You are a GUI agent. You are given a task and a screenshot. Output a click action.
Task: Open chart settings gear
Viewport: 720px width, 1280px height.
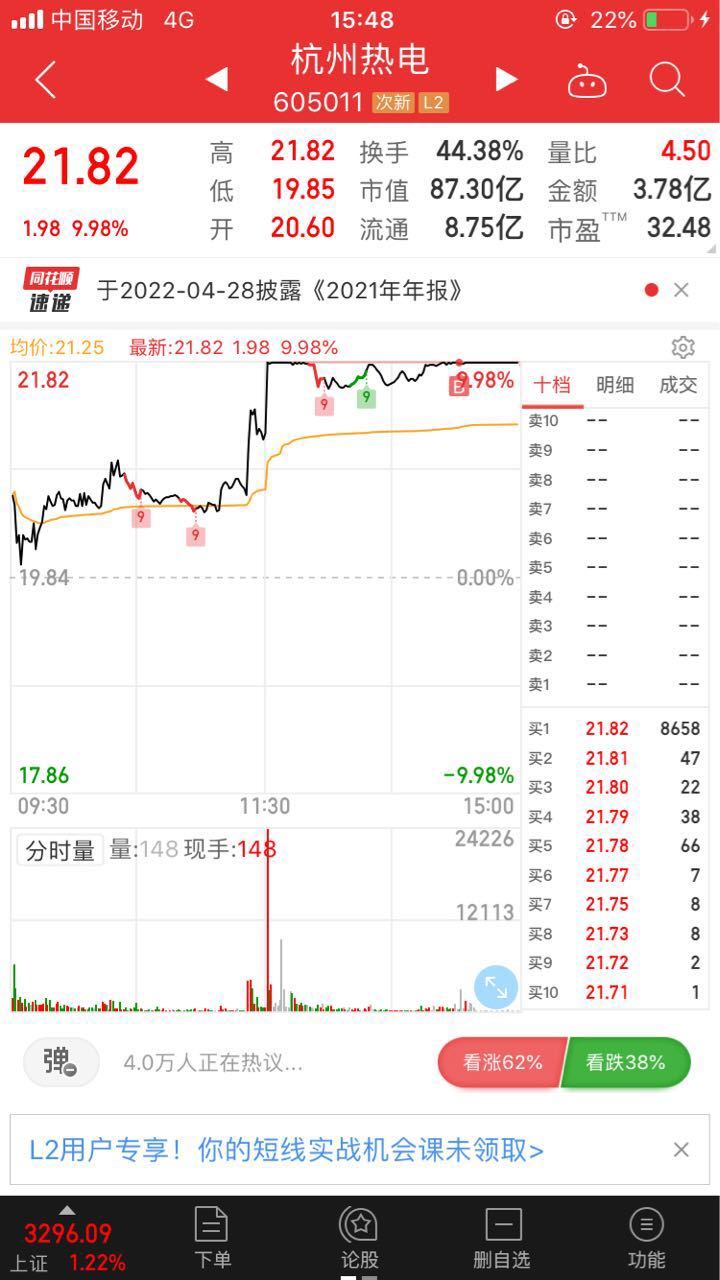click(x=683, y=348)
